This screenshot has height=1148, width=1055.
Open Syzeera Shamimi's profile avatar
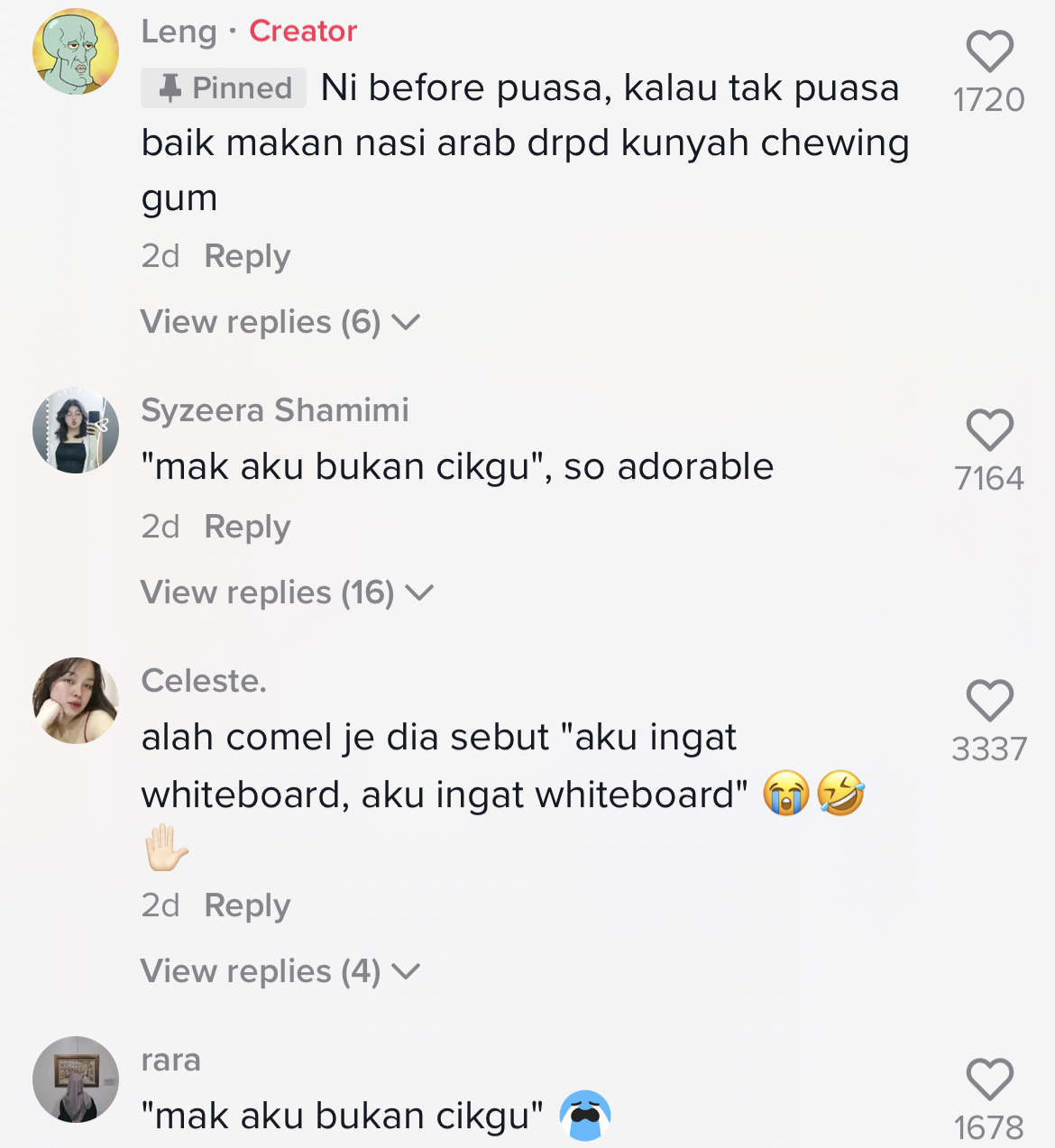click(76, 430)
